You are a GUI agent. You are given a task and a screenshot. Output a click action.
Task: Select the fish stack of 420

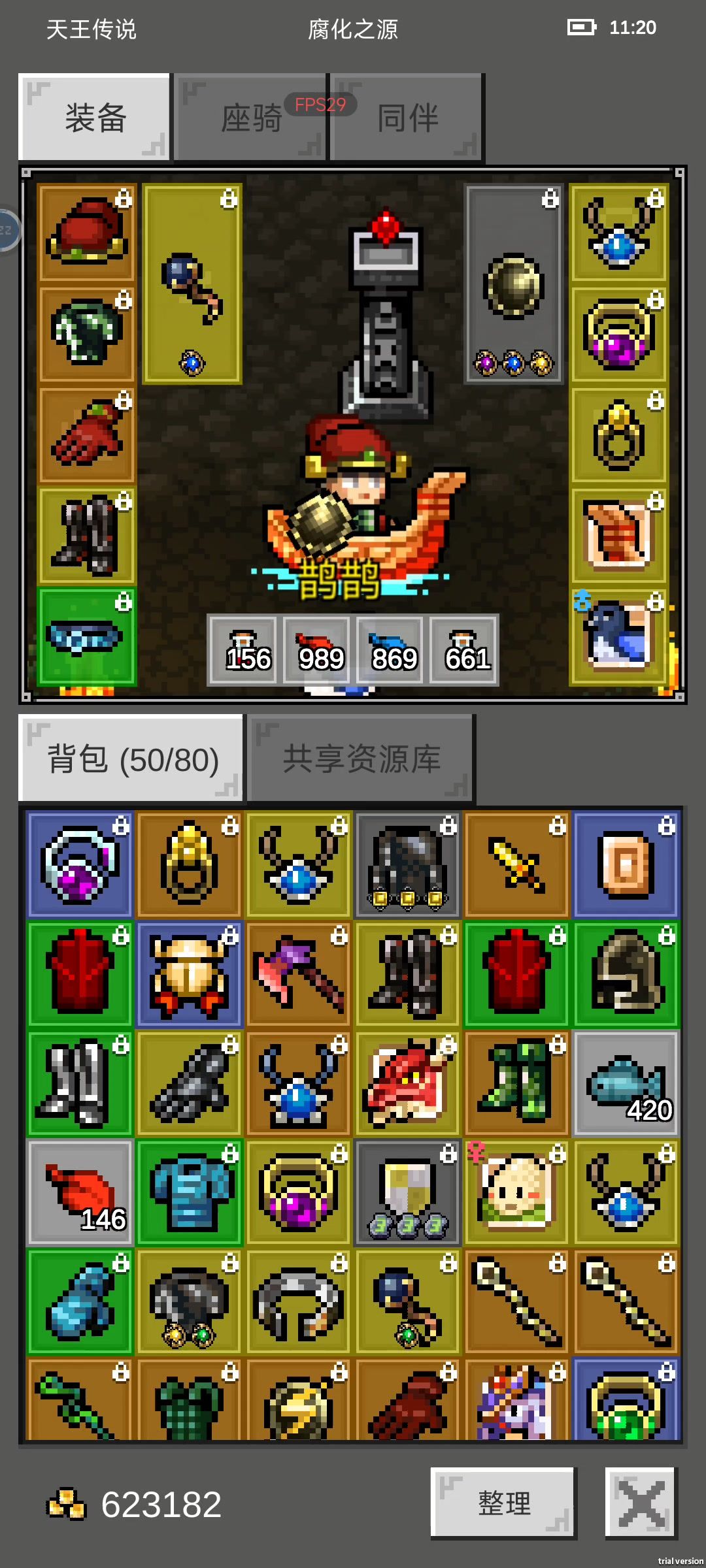626,1083
